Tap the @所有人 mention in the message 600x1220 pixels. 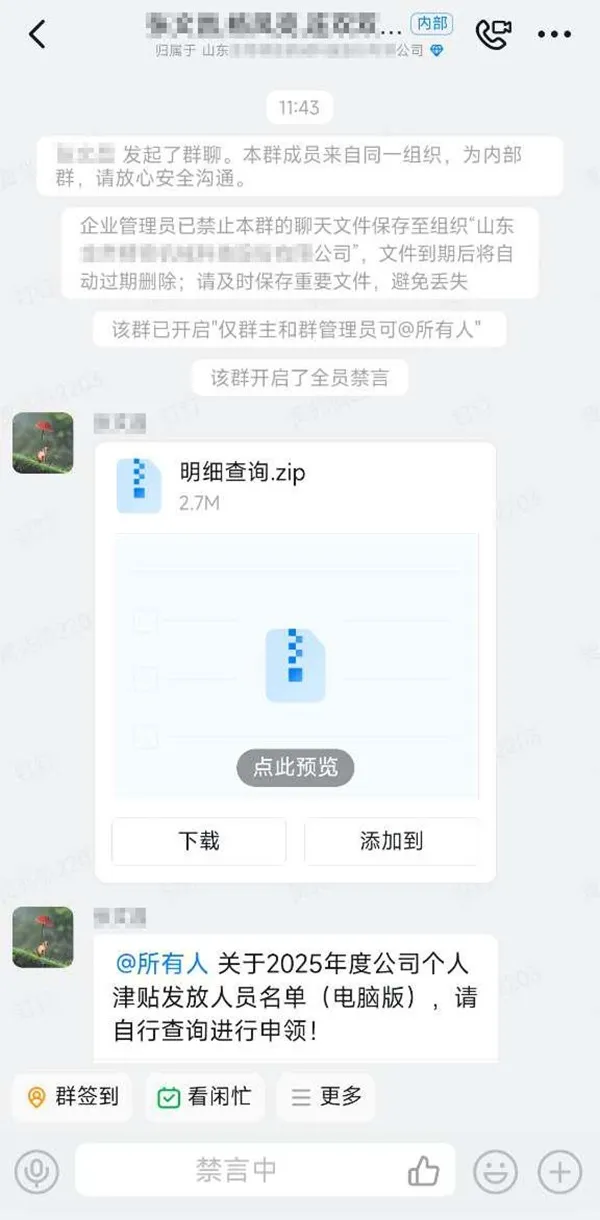click(162, 964)
